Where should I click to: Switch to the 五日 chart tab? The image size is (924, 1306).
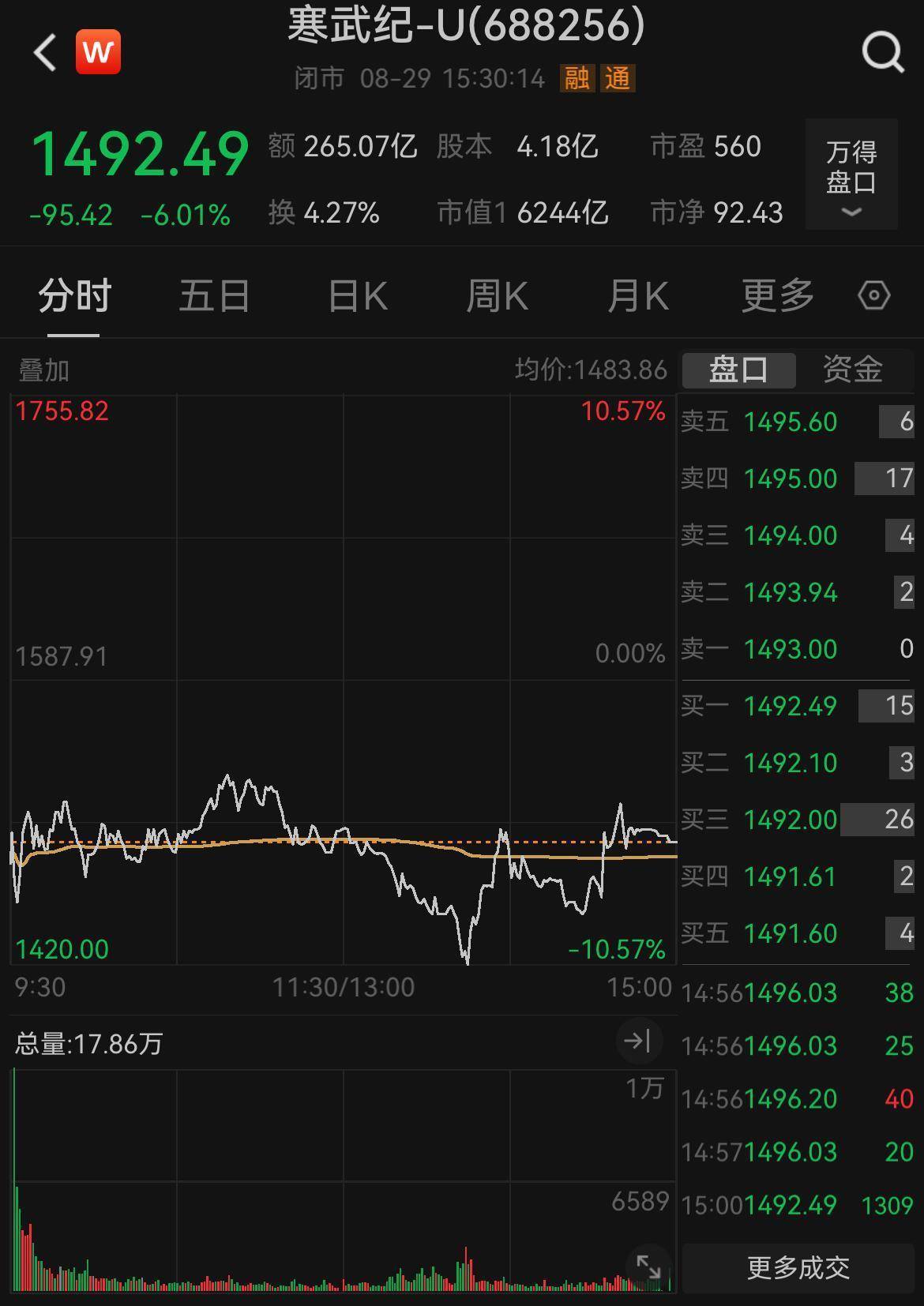tap(214, 296)
